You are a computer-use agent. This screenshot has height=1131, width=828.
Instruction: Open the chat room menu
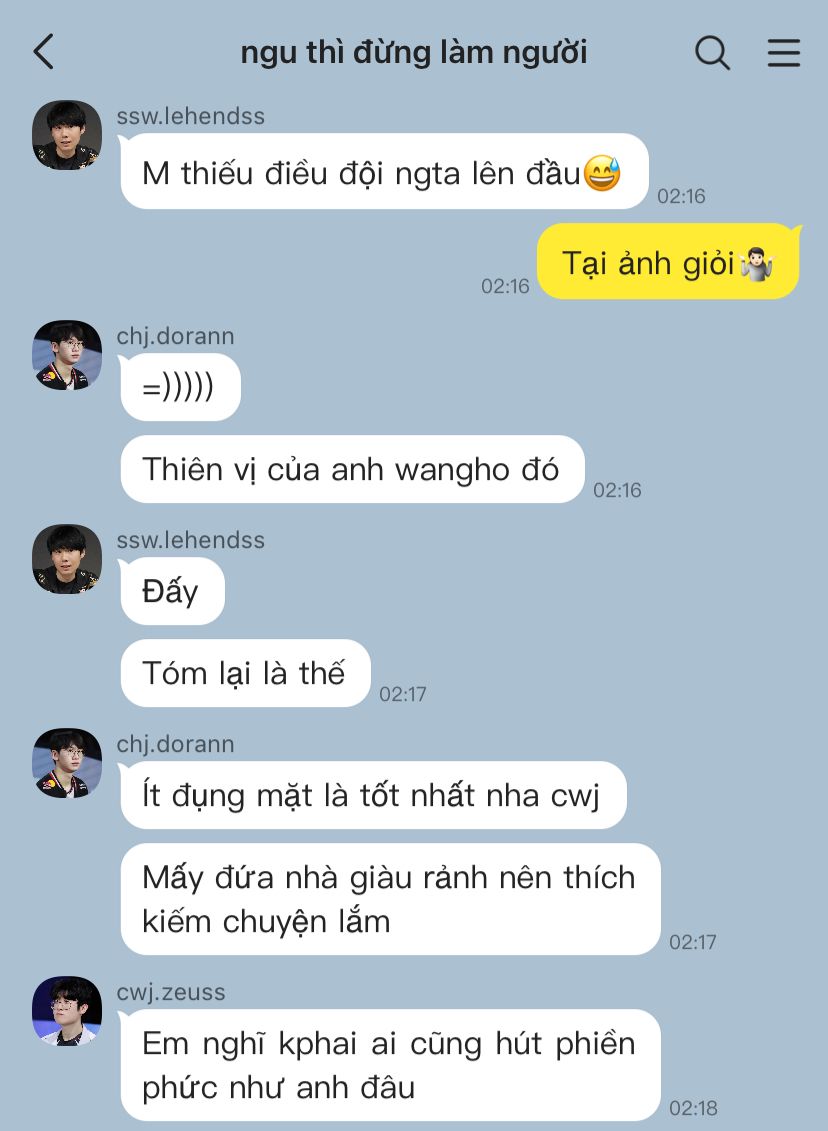[x=783, y=53]
